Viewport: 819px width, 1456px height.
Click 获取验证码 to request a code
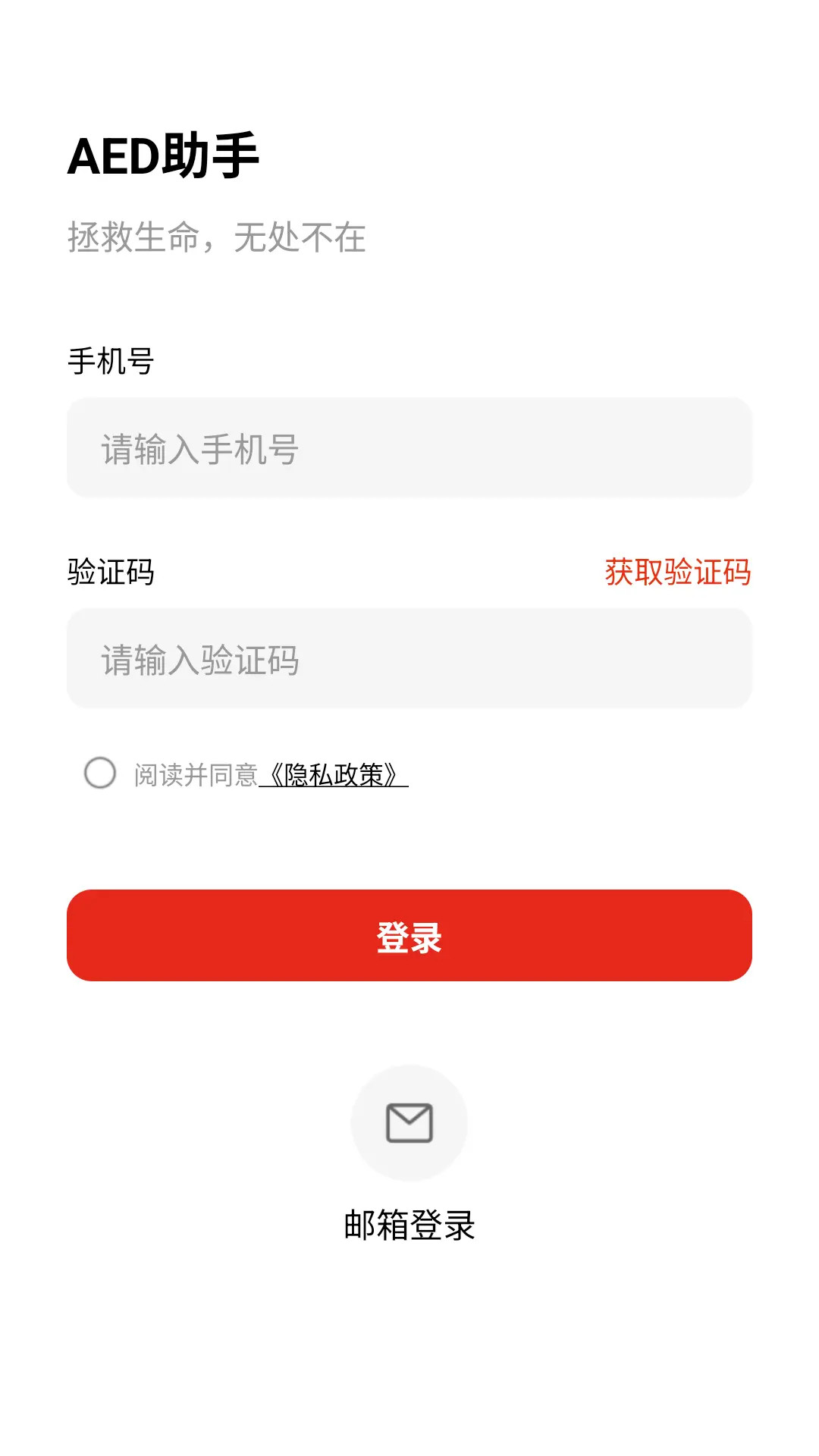point(677,574)
